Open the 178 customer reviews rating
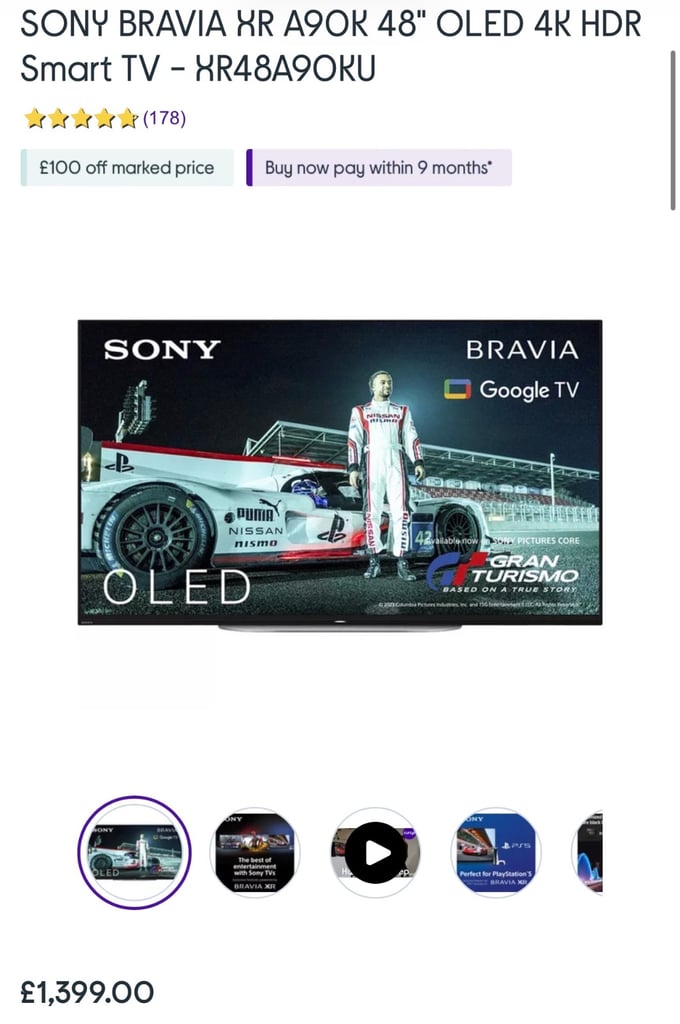Screen dimensions: 680x1024 105,119
